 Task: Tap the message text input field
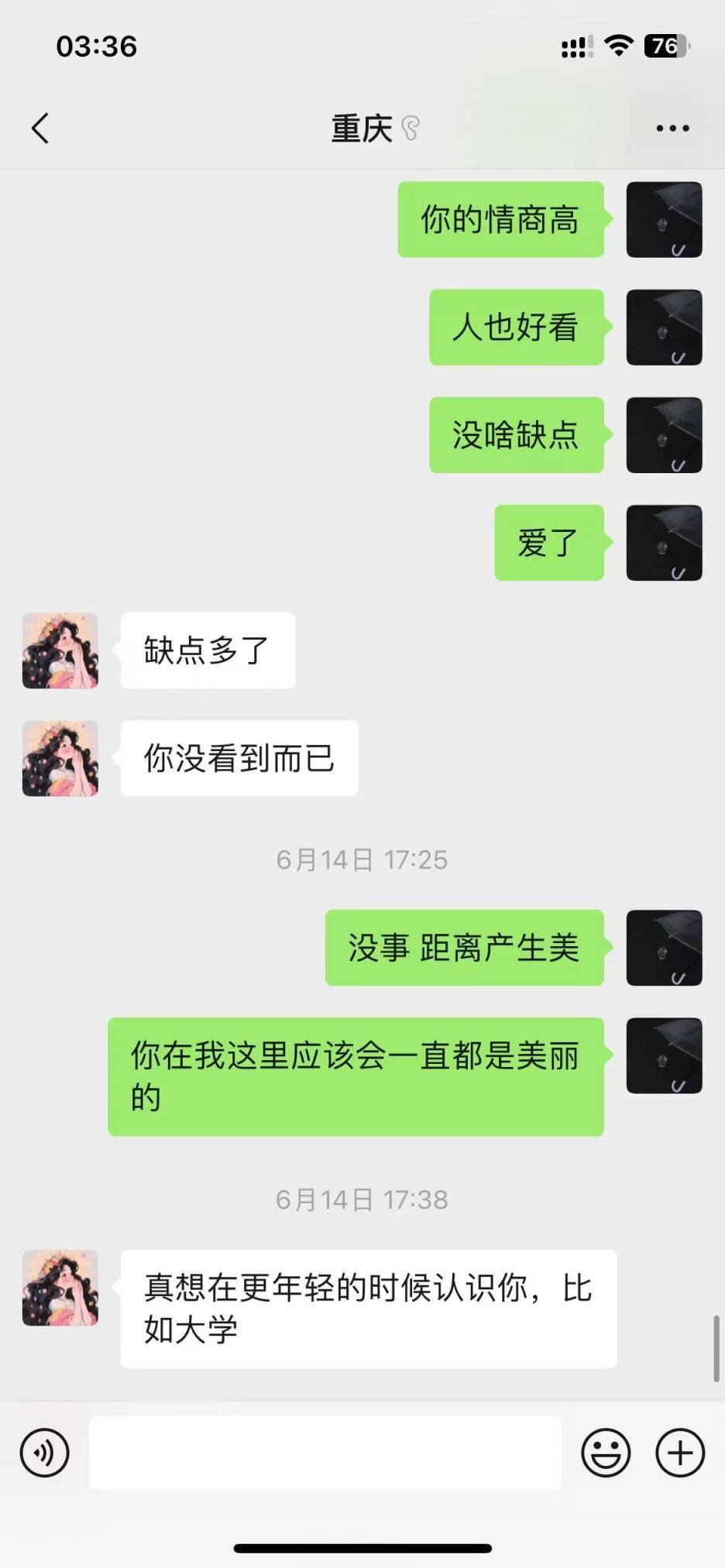pyautogui.click(x=325, y=1453)
